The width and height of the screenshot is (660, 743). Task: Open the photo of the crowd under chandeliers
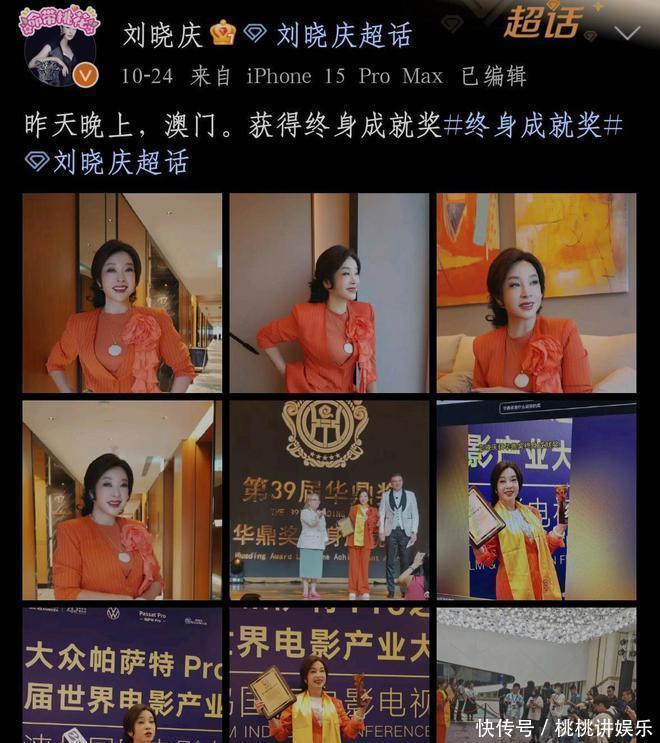536,675
